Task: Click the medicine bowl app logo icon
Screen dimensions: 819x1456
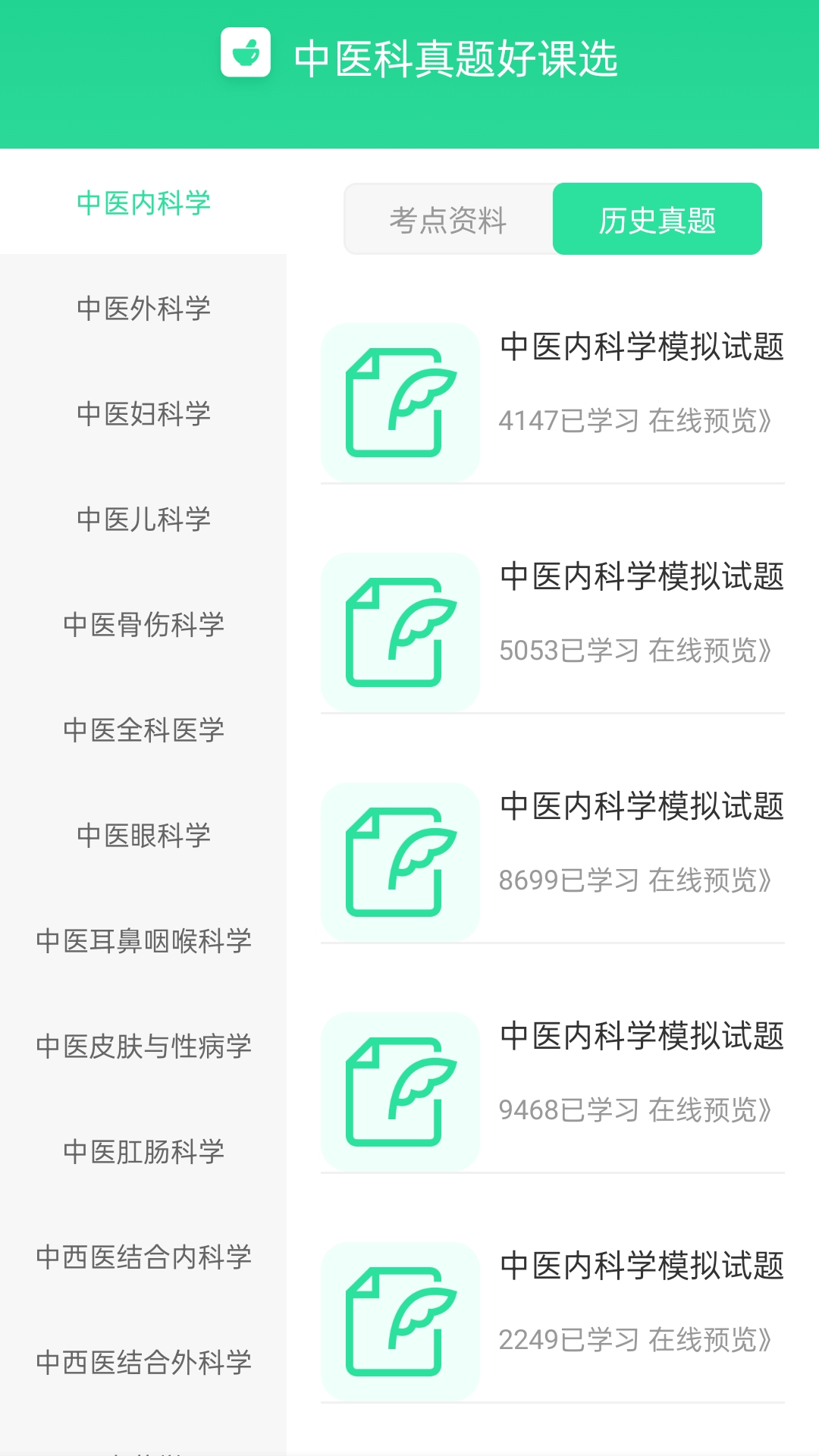Action: point(246,53)
